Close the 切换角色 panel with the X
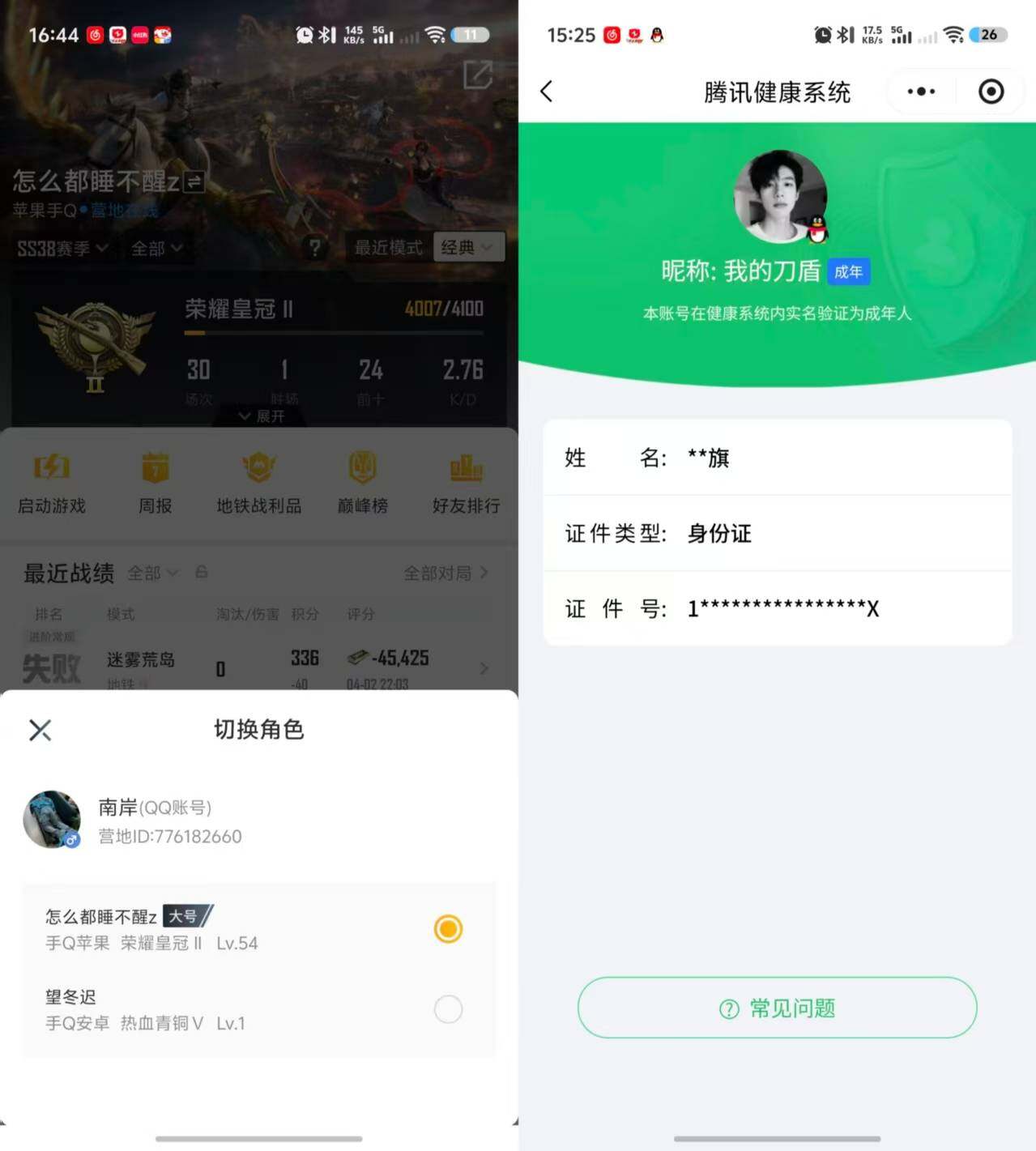Image resolution: width=1036 pixels, height=1151 pixels. pos(40,729)
